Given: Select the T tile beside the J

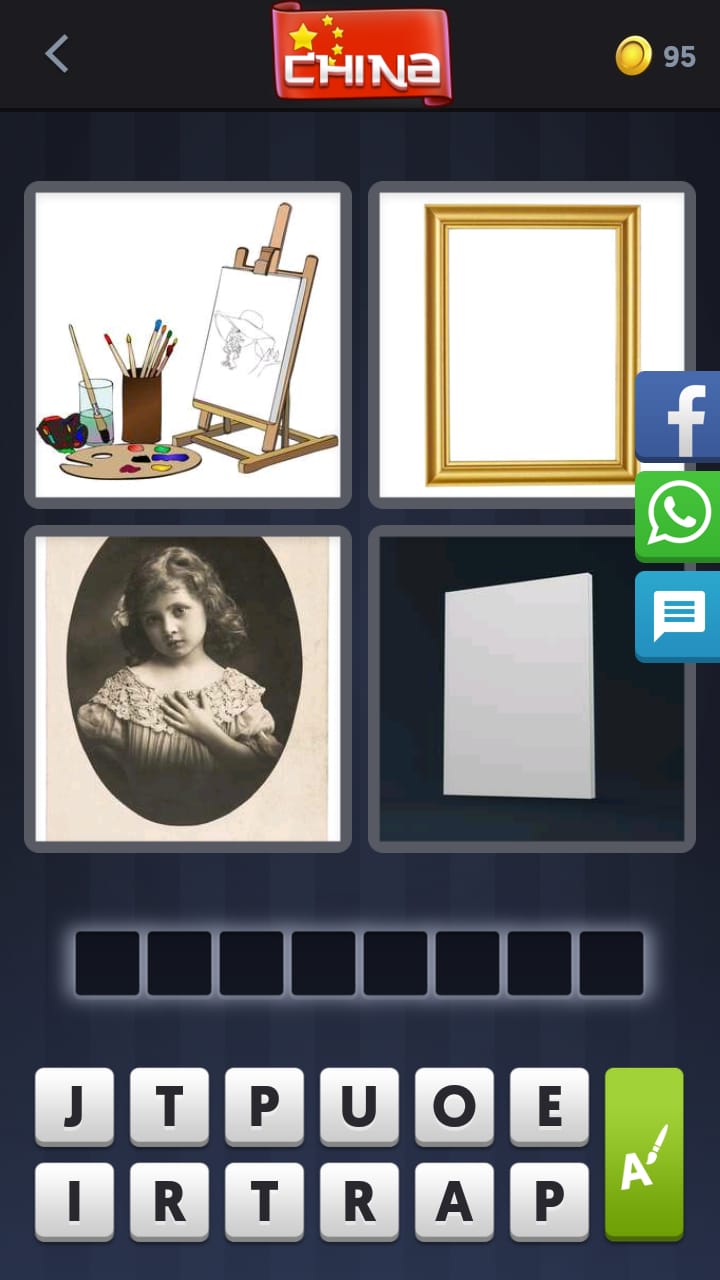Looking at the screenshot, I should tap(169, 1106).
